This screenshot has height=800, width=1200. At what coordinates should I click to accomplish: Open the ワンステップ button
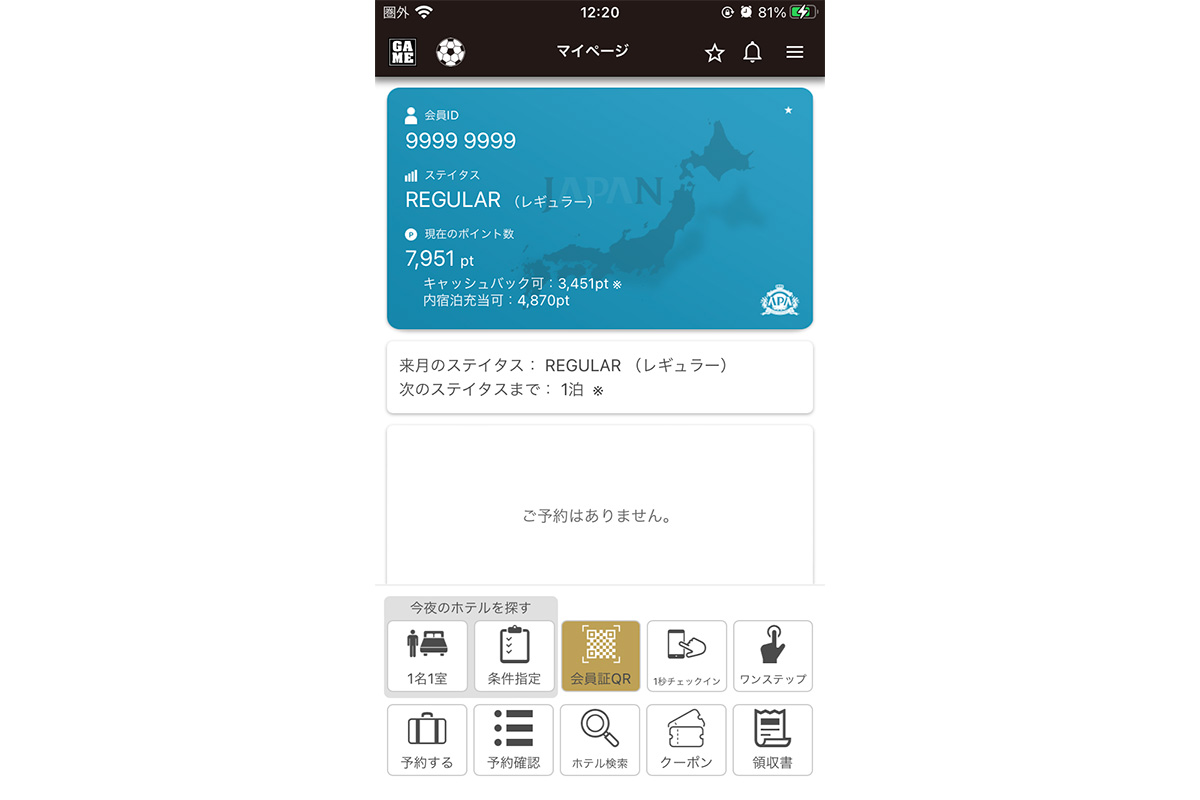[772, 656]
